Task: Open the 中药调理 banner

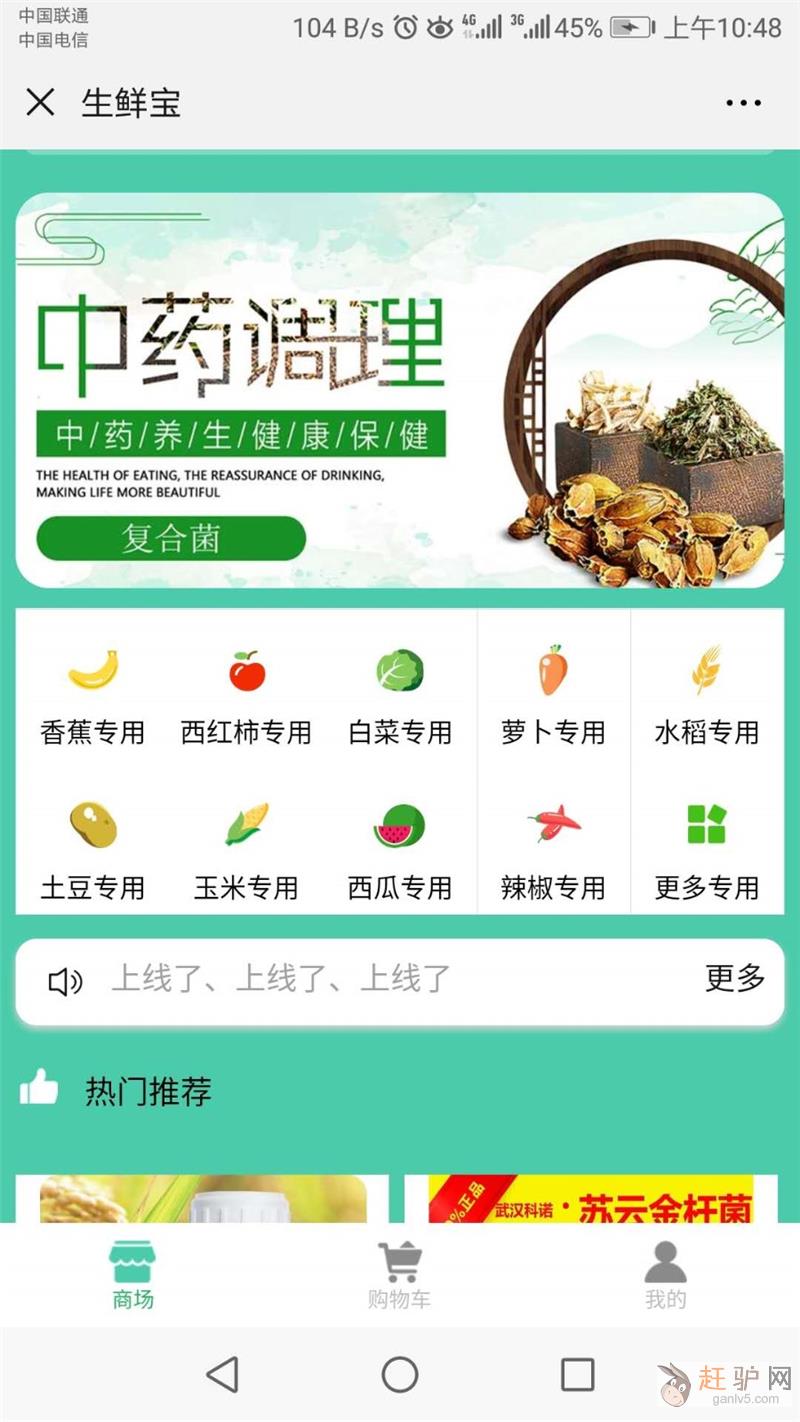Action: [400, 390]
